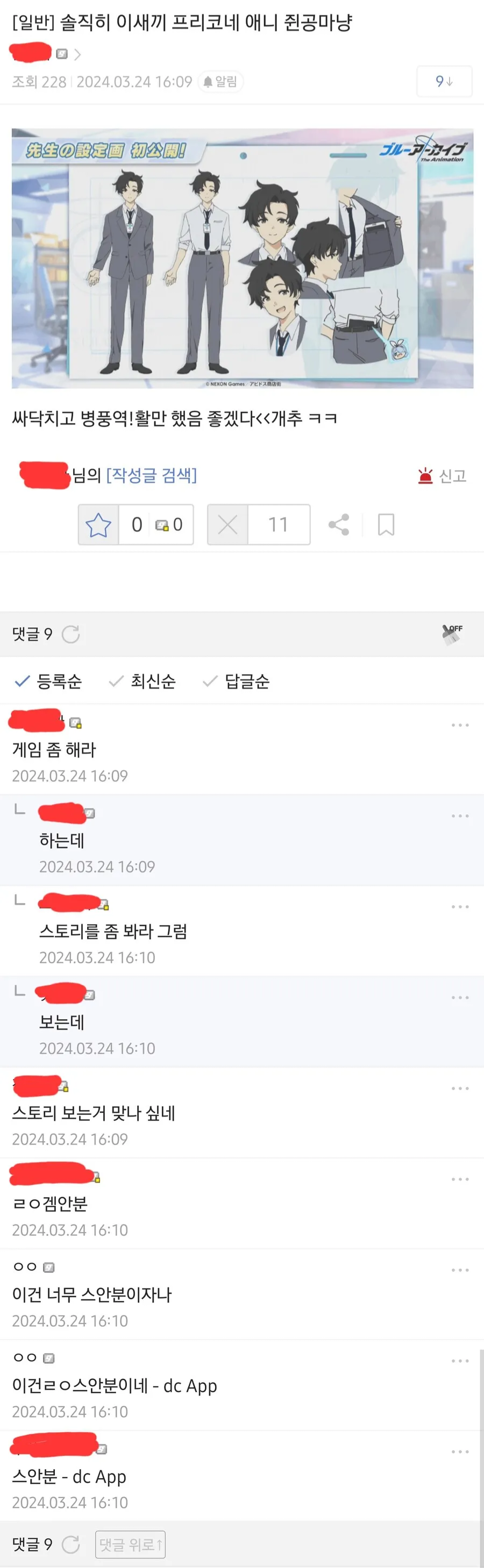This screenshot has height=1568, width=484.
Task: Toggle the comment cleaner OFF broom icon
Action: point(452,634)
